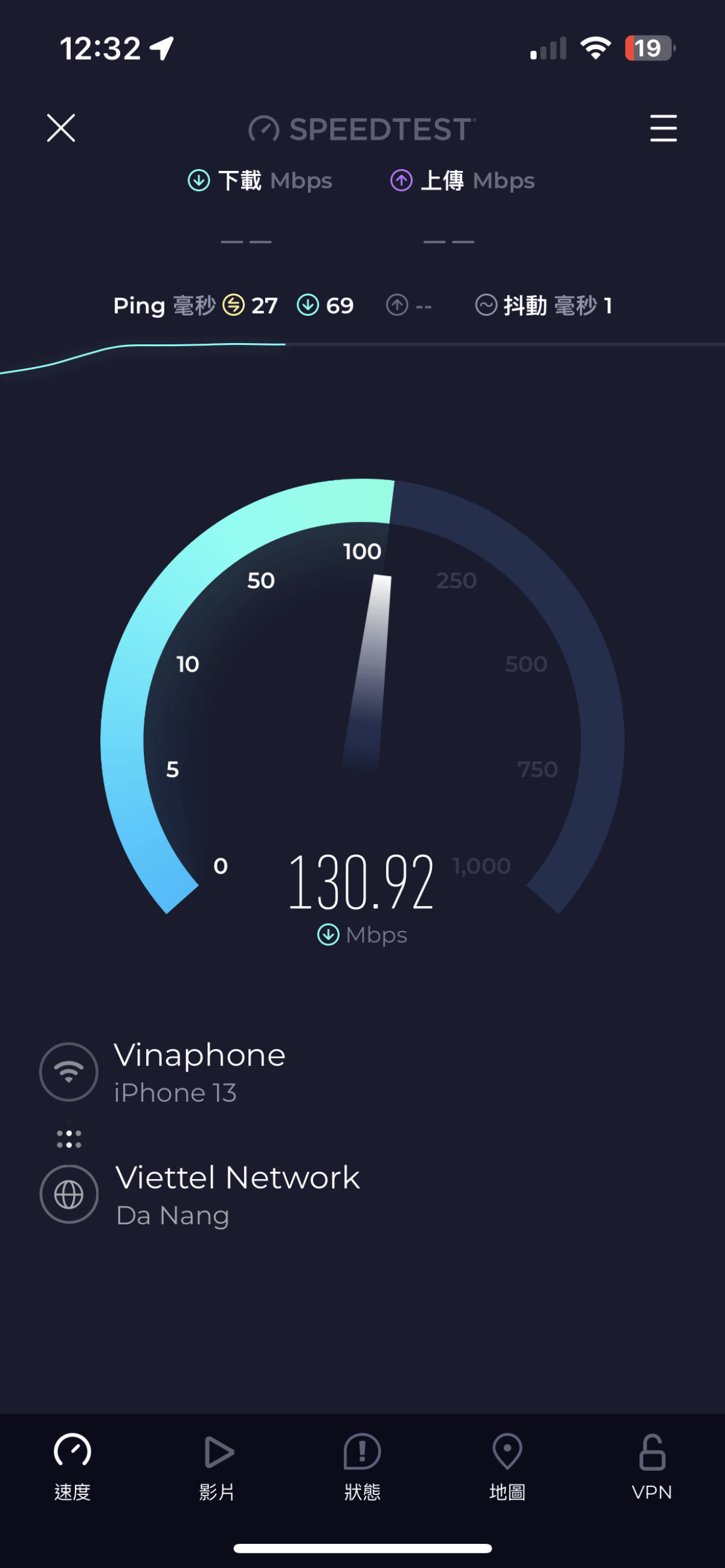725x1568 pixels.
Task: Open the 狀態 tab
Action: (x=362, y=1467)
